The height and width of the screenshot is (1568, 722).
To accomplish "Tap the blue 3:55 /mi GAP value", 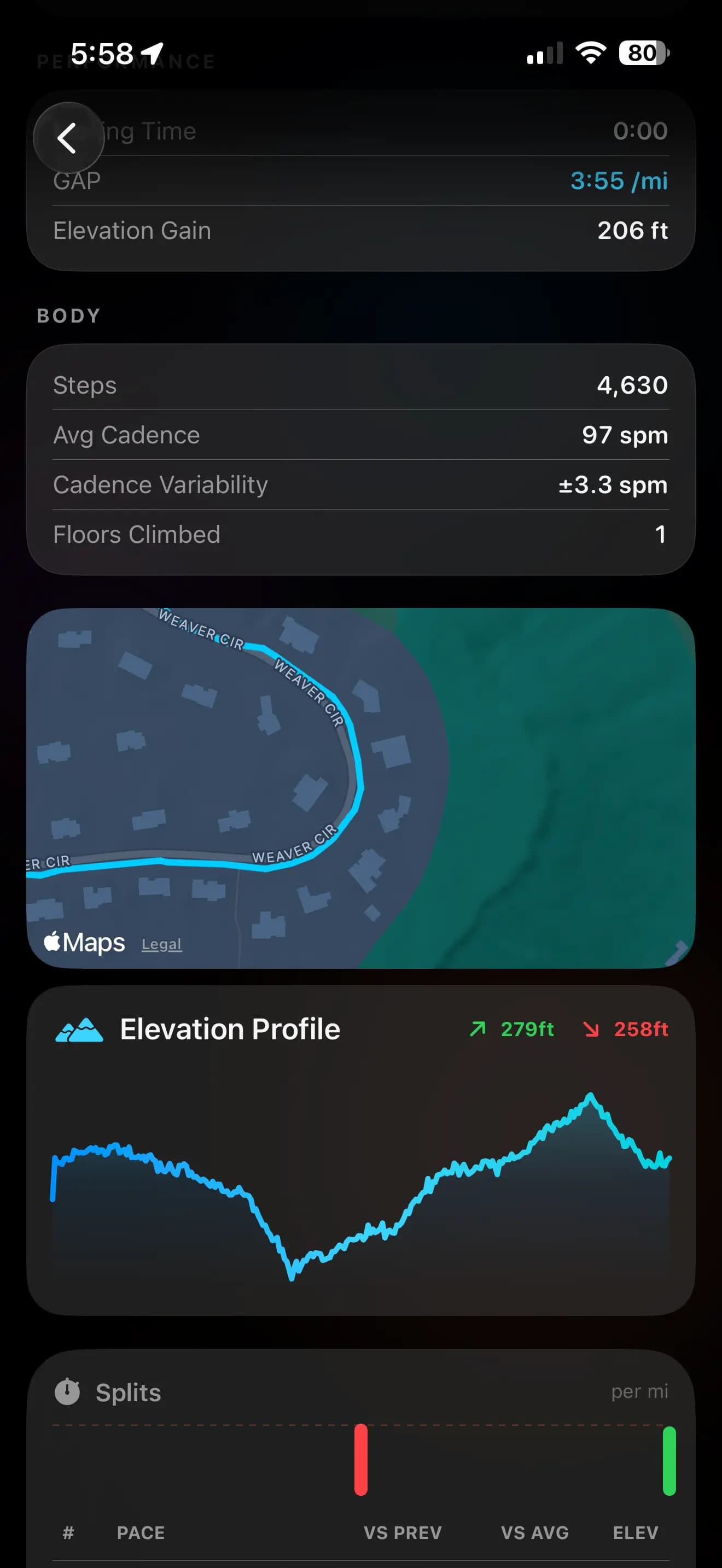I will pos(619,180).
